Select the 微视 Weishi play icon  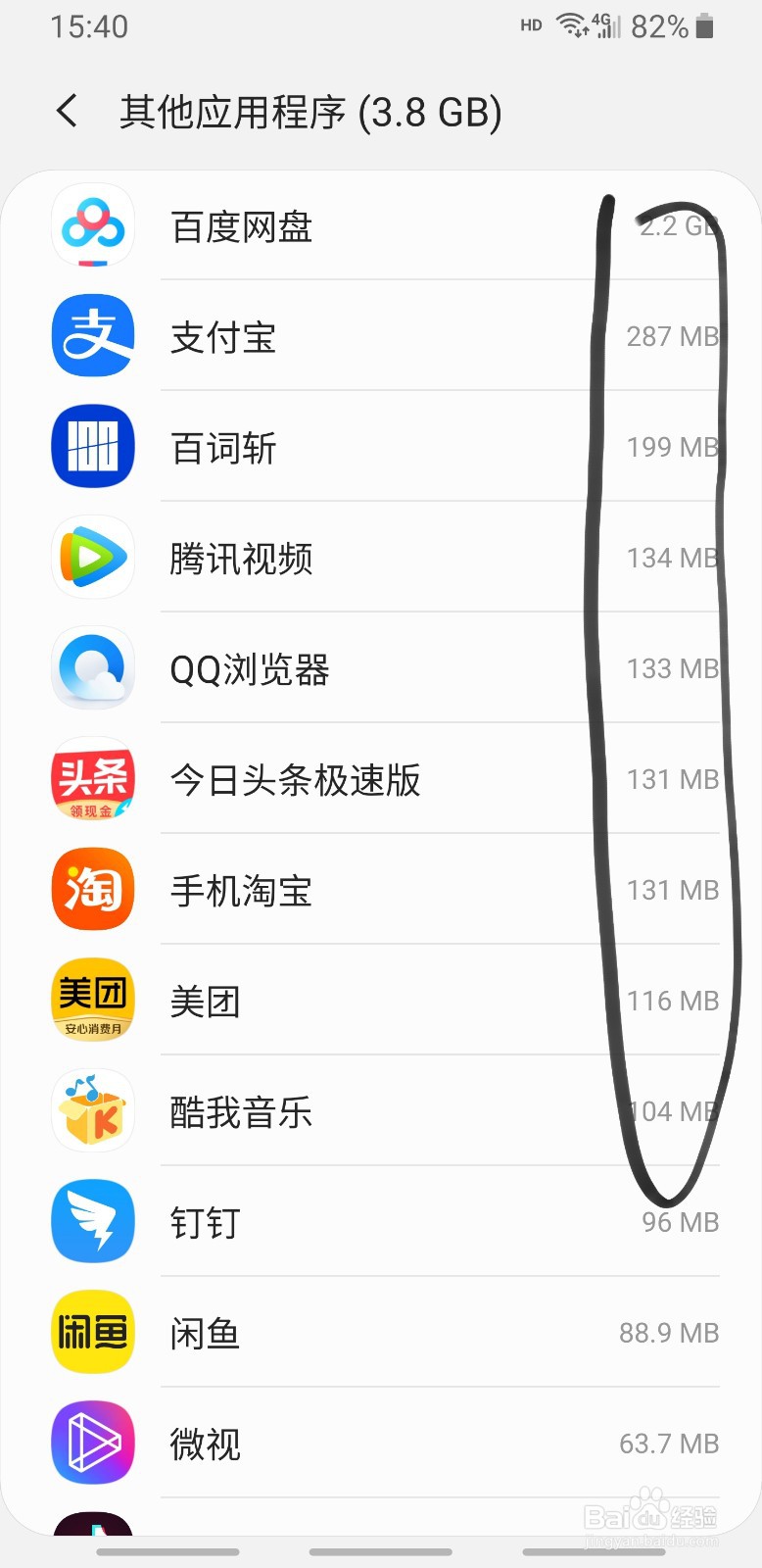(92, 1443)
